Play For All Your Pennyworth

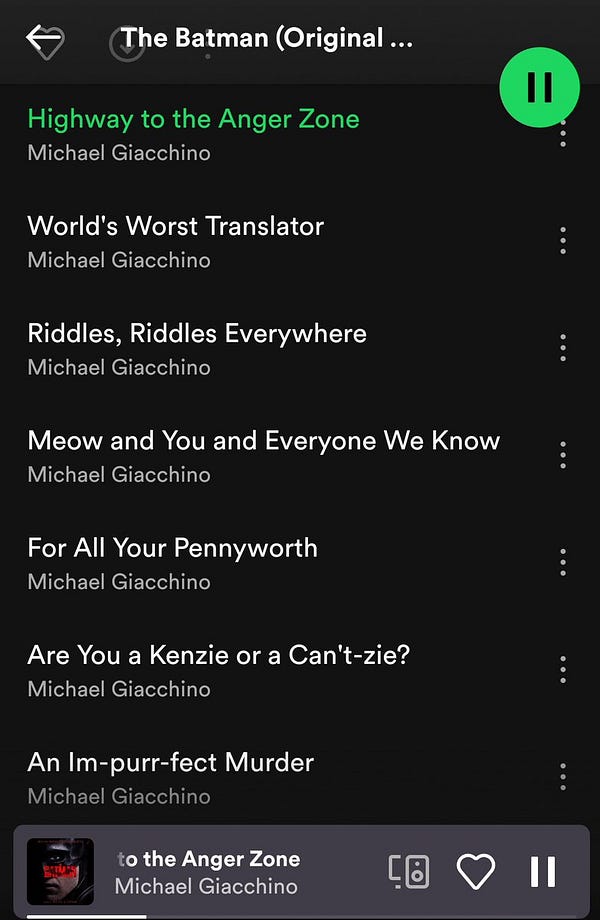pyautogui.click(x=172, y=547)
